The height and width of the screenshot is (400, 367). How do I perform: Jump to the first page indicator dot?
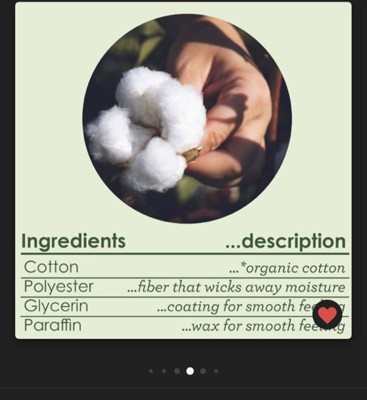pos(151,371)
